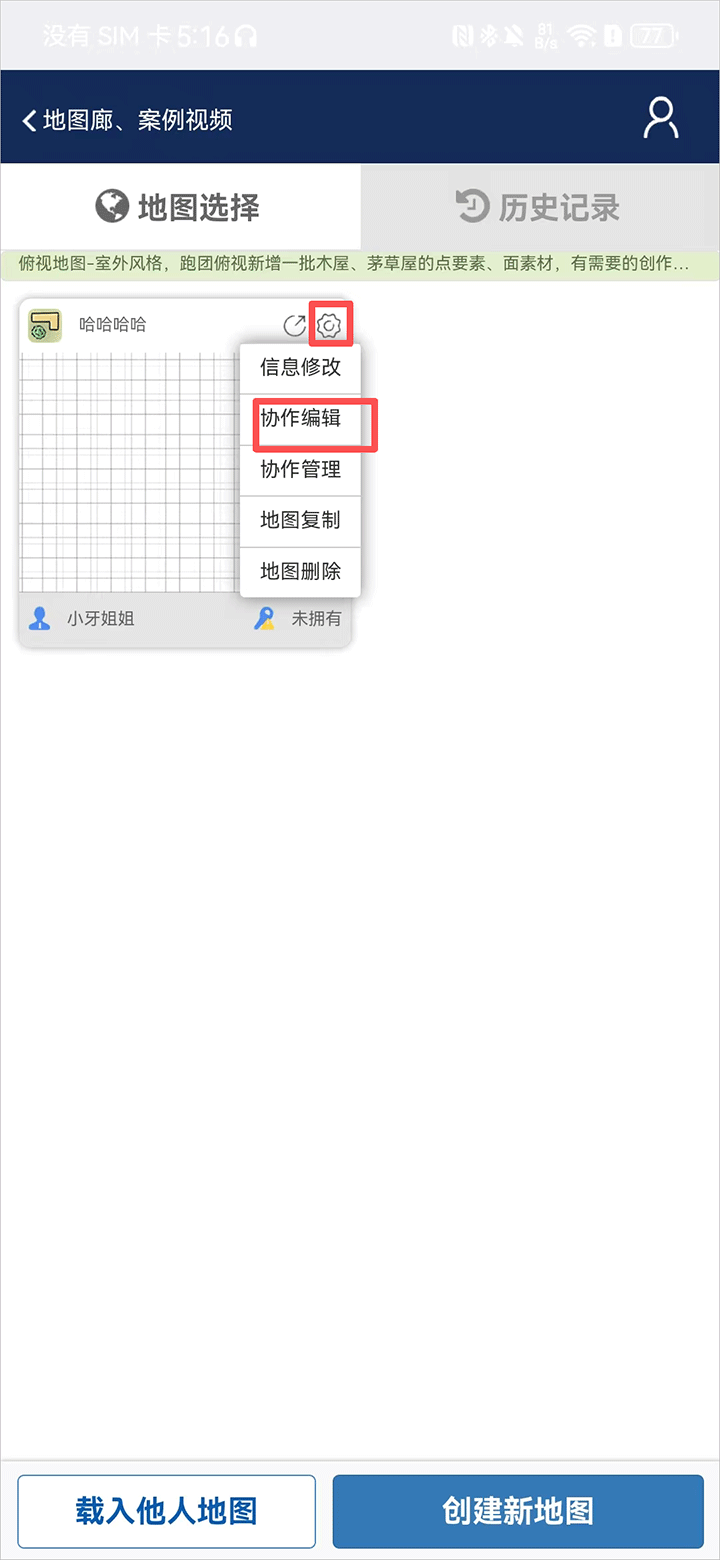
Task: Switch to the 历史记录 tab
Action: 540,207
